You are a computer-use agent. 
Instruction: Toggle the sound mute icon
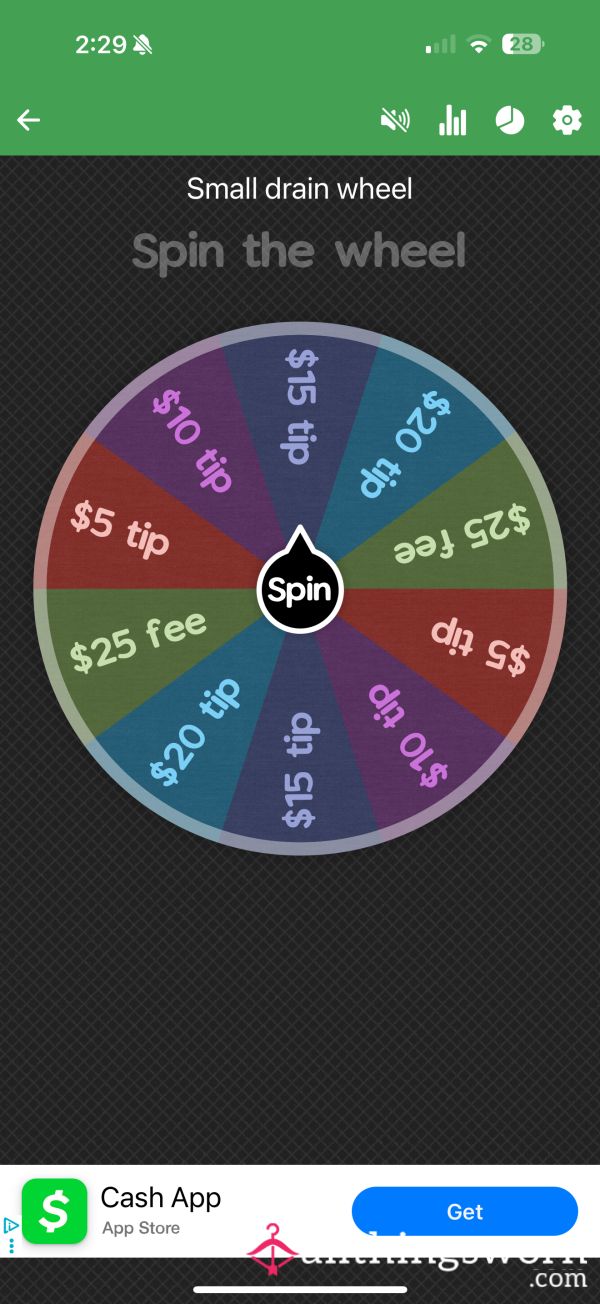tap(395, 121)
